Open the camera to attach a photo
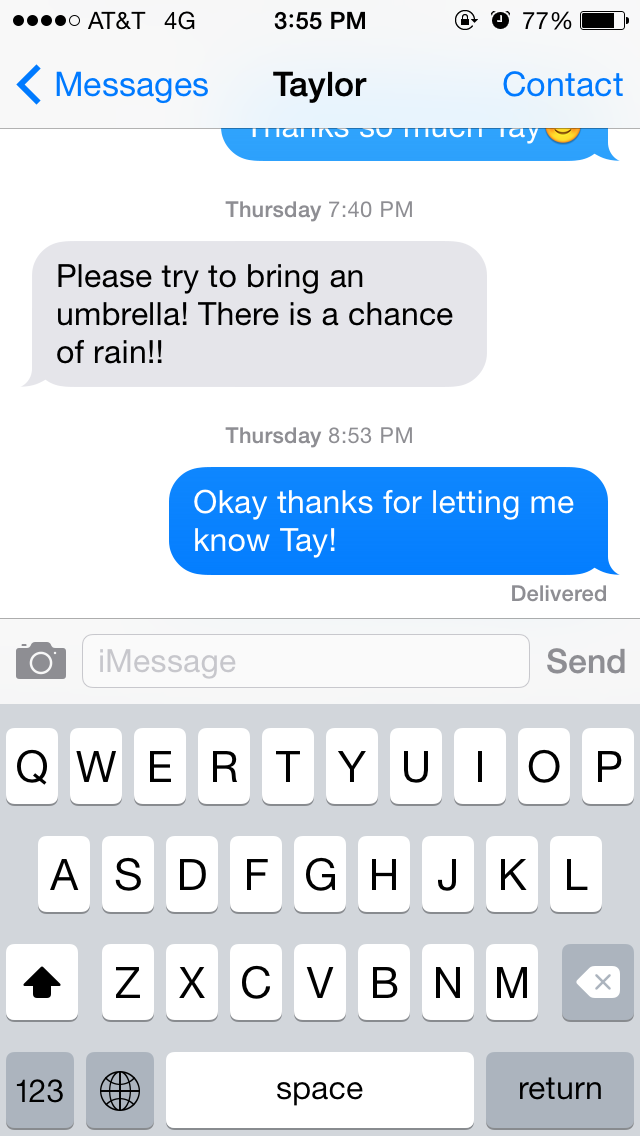Viewport: 640px width, 1136px height. tap(41, 661)
